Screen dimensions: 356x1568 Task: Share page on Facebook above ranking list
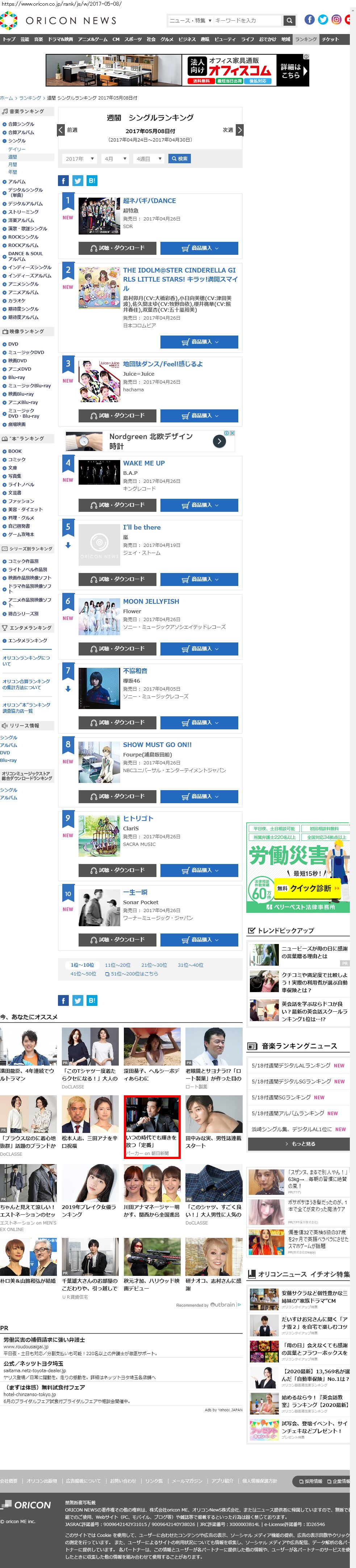click(63, 180)
